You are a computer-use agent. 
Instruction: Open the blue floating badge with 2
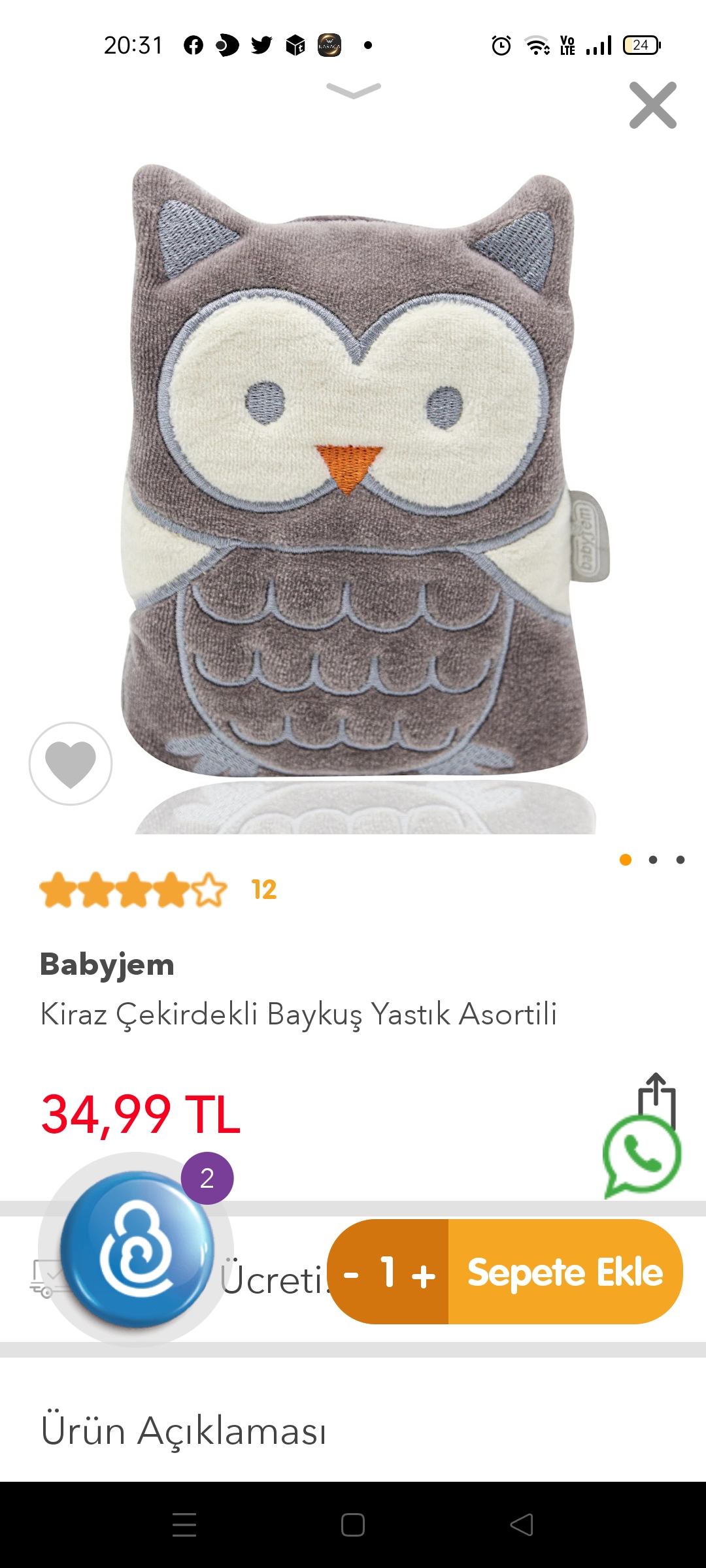[137, 1249]
